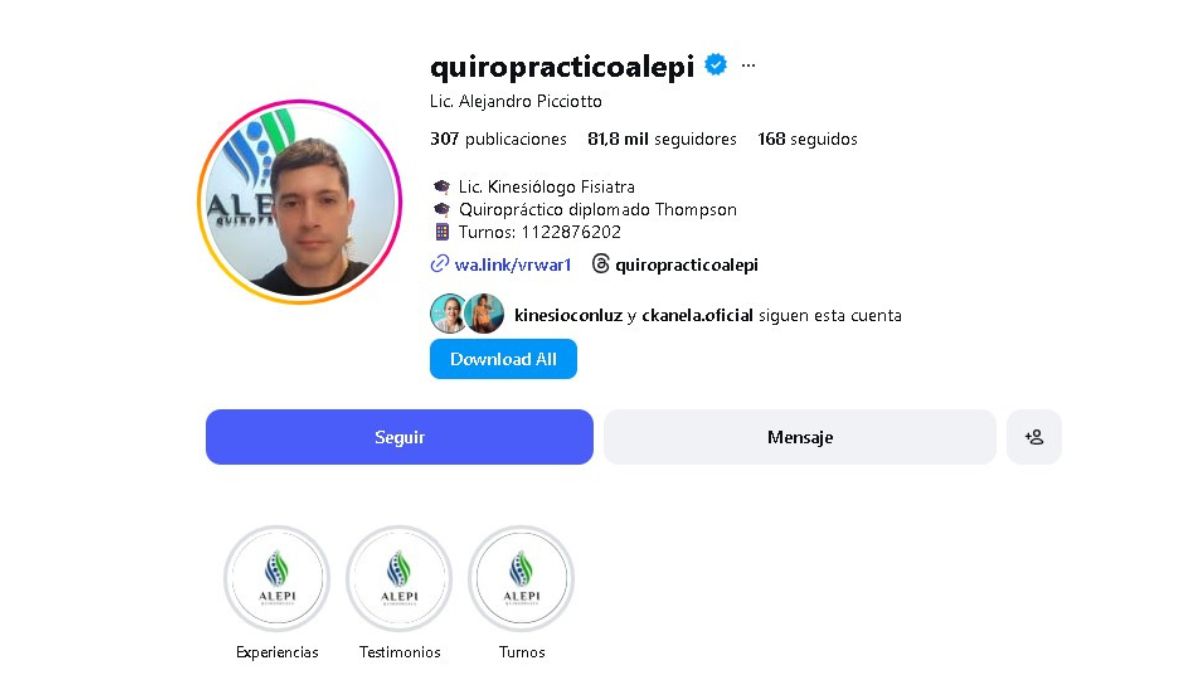
Task: Follow this account with Seguir
Action: [399, 437]
